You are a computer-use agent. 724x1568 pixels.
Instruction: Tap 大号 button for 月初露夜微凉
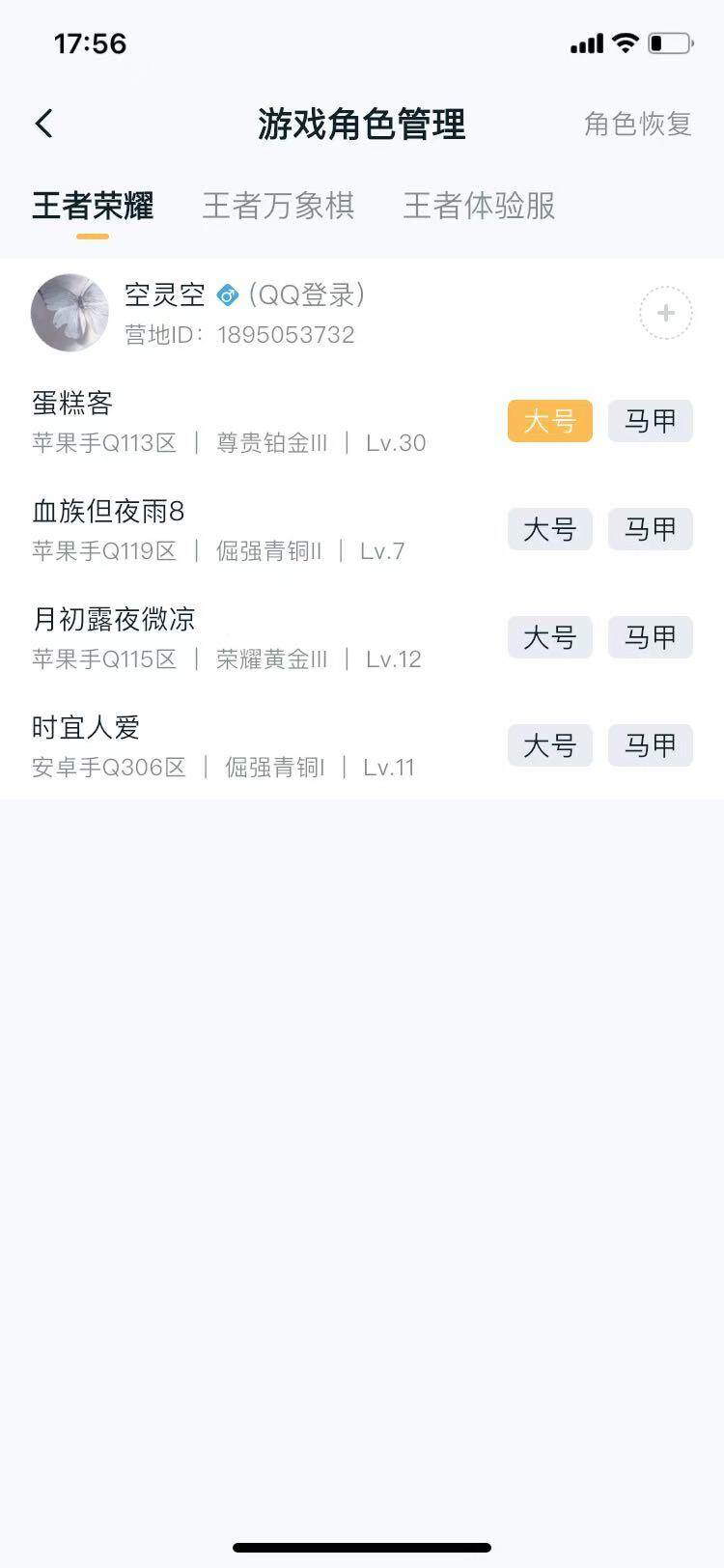click(548, 637)
